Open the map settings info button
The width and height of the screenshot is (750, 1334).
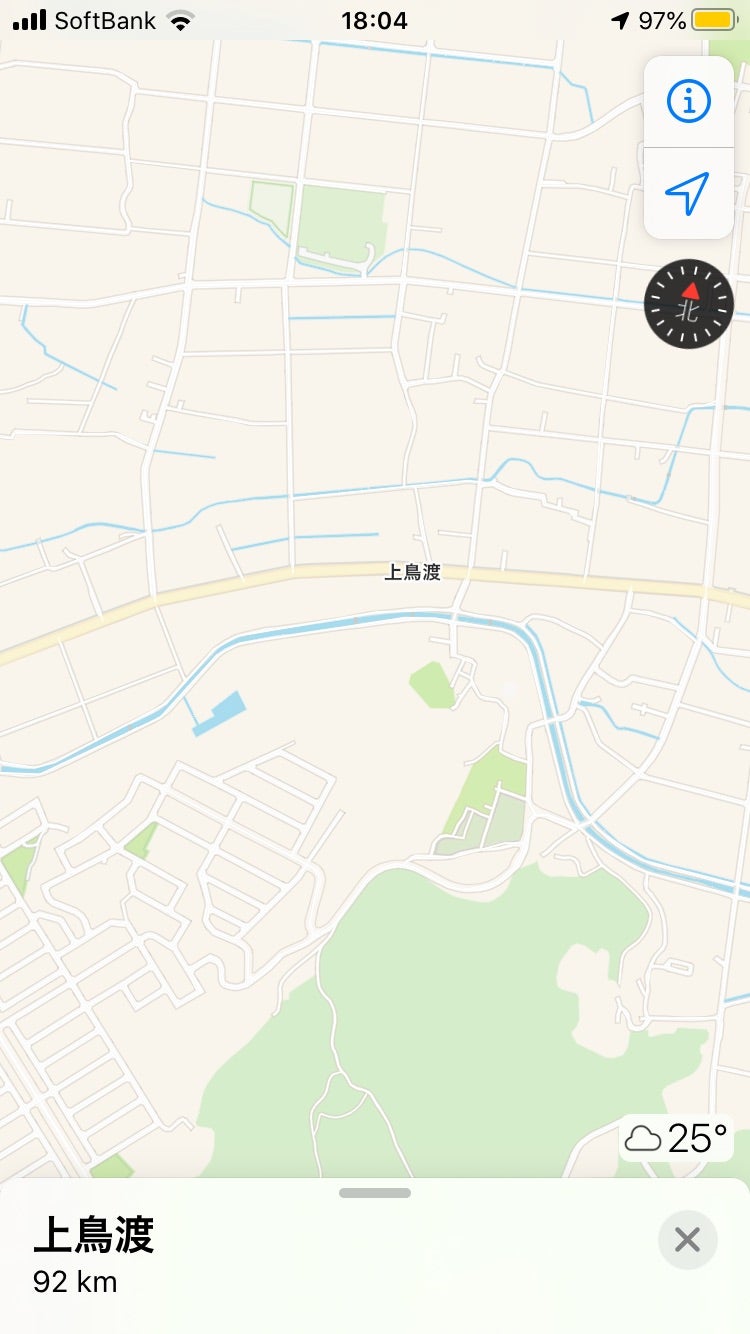(688, 101)
